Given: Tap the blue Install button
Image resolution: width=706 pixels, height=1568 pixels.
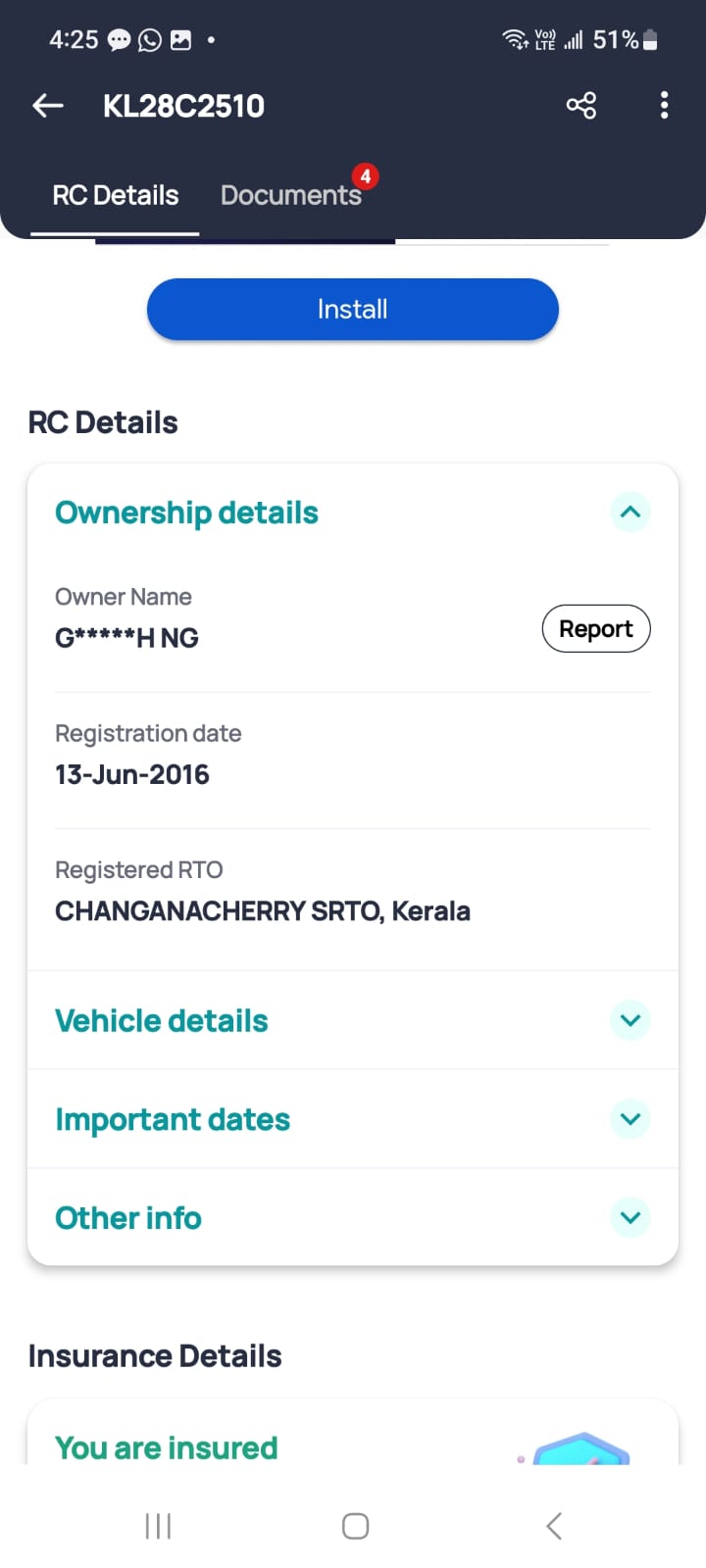Looking at the screenshot, I should click(353, 310).
